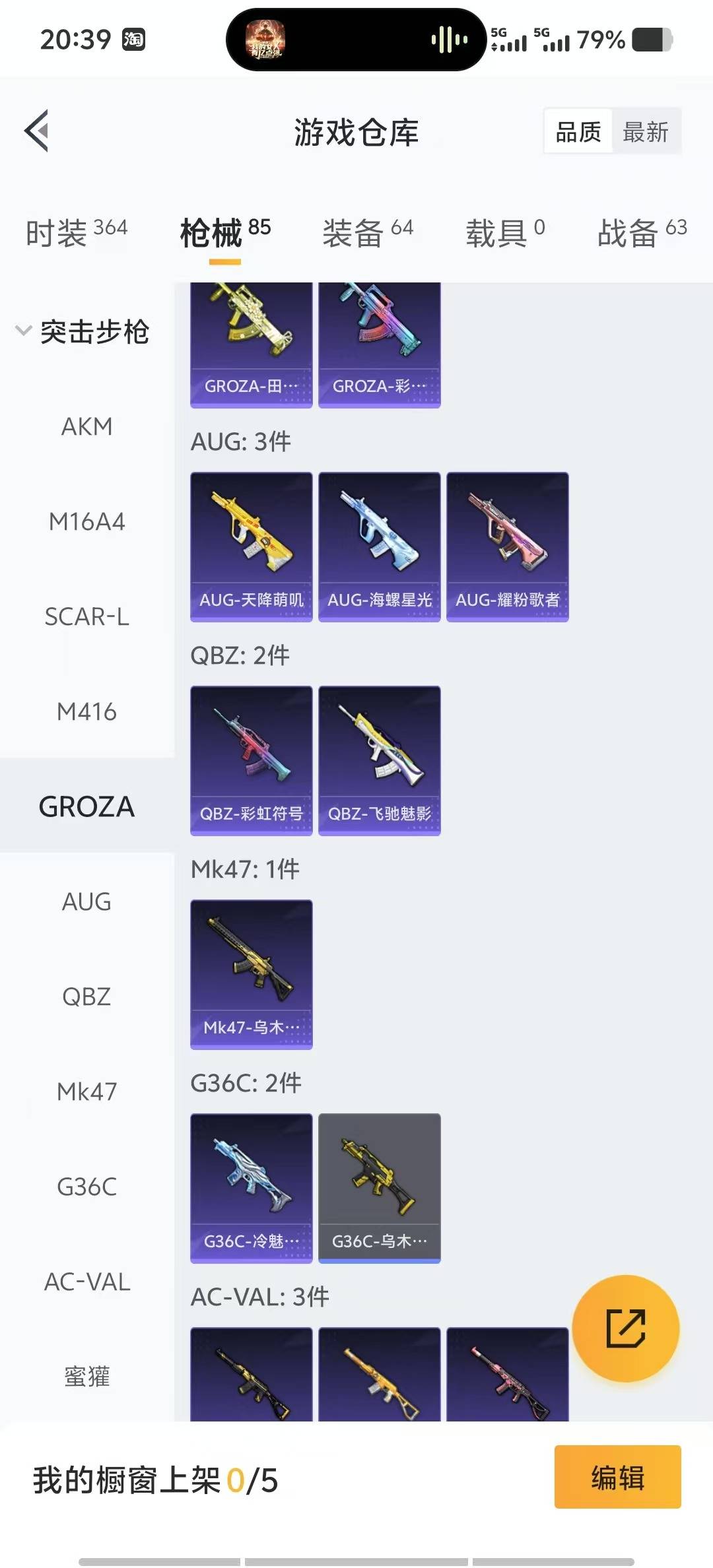Switch to the 时装 tab
This screenshot has width=713, height=1568.
(x=76, y=232)
